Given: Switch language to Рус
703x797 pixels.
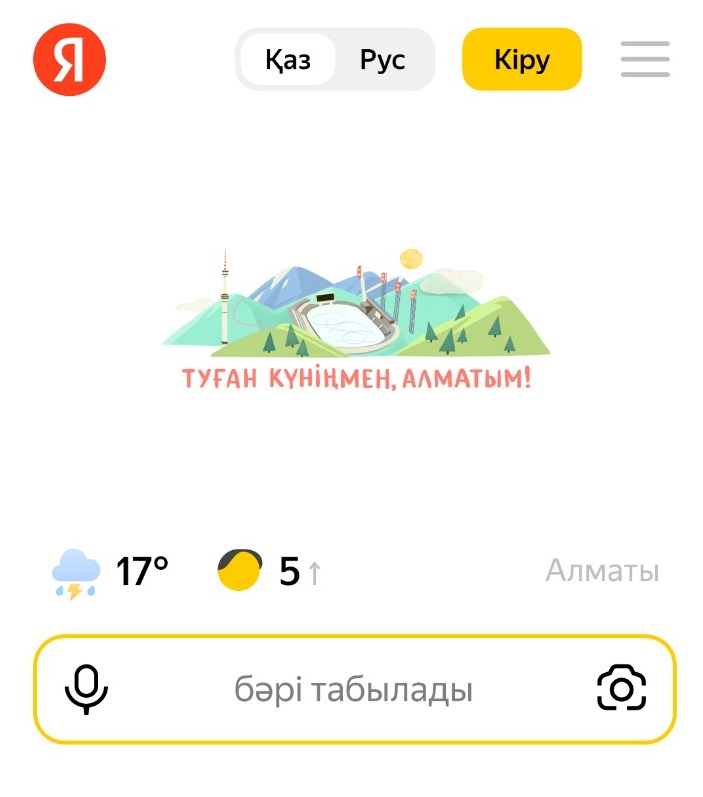Looking at the screenshot, I should click(x=382, y=60).
